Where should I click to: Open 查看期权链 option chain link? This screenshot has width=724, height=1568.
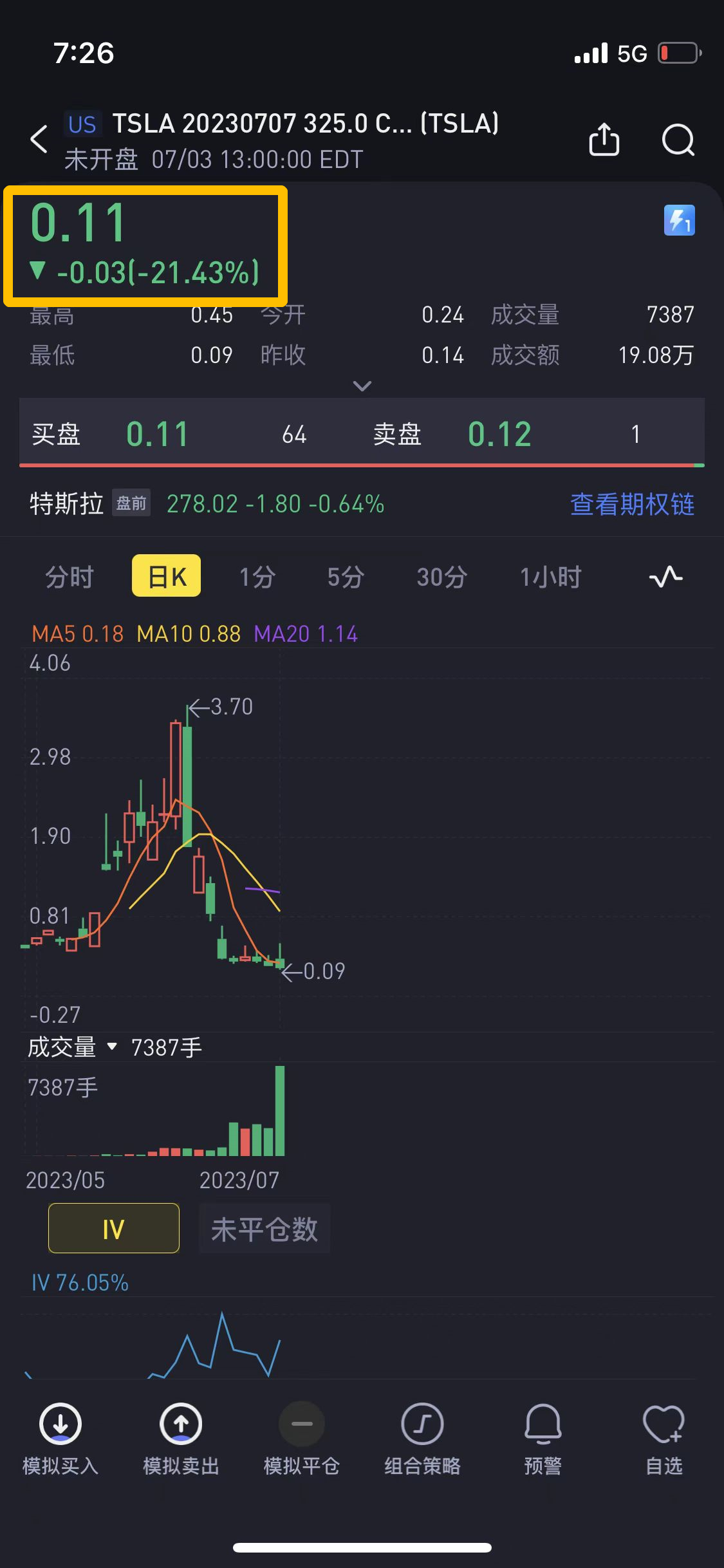point(632,504)
